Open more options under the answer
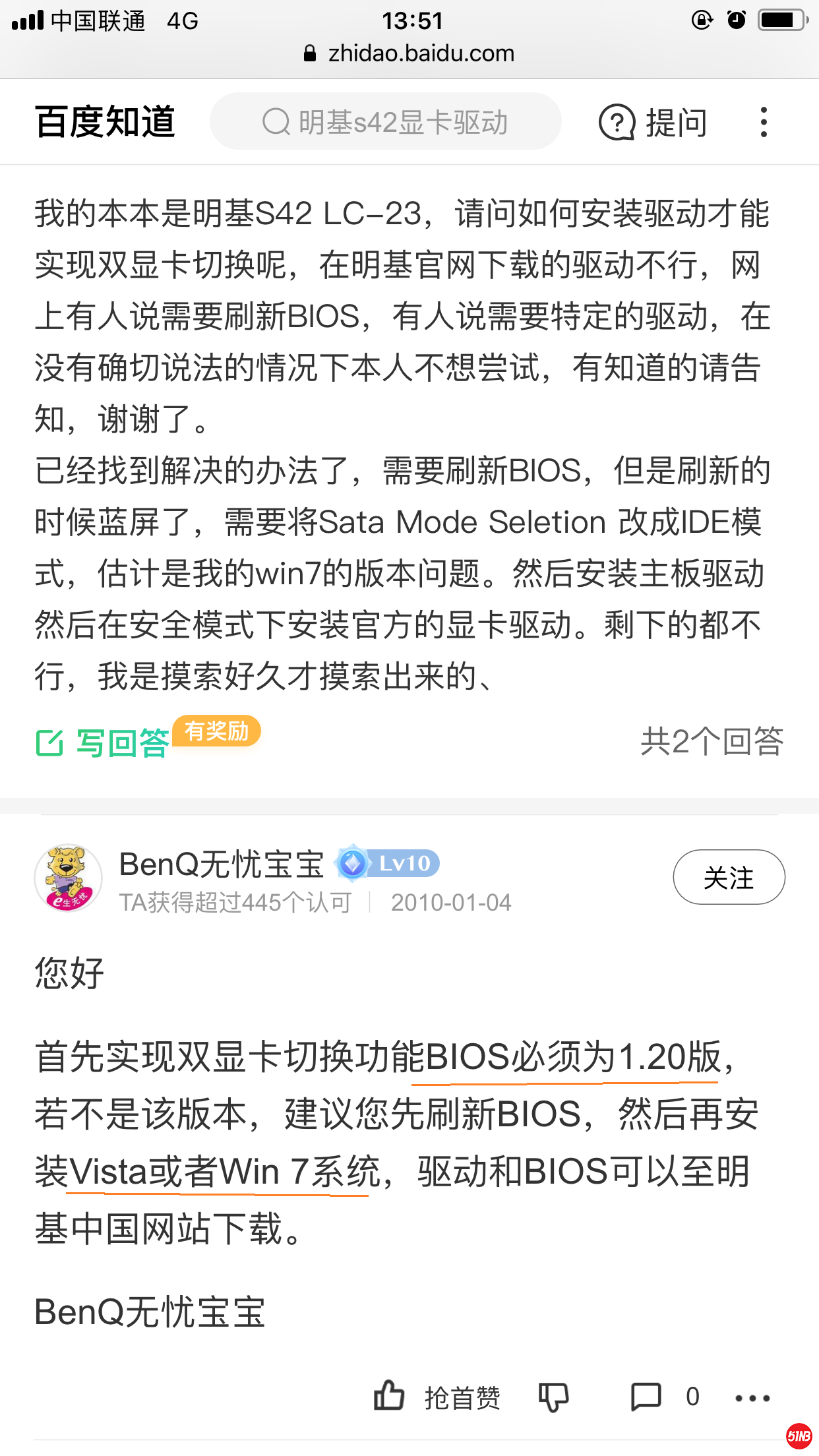Image resolution: width=819 pixels, height=1456 pixels. (752, 1397)
